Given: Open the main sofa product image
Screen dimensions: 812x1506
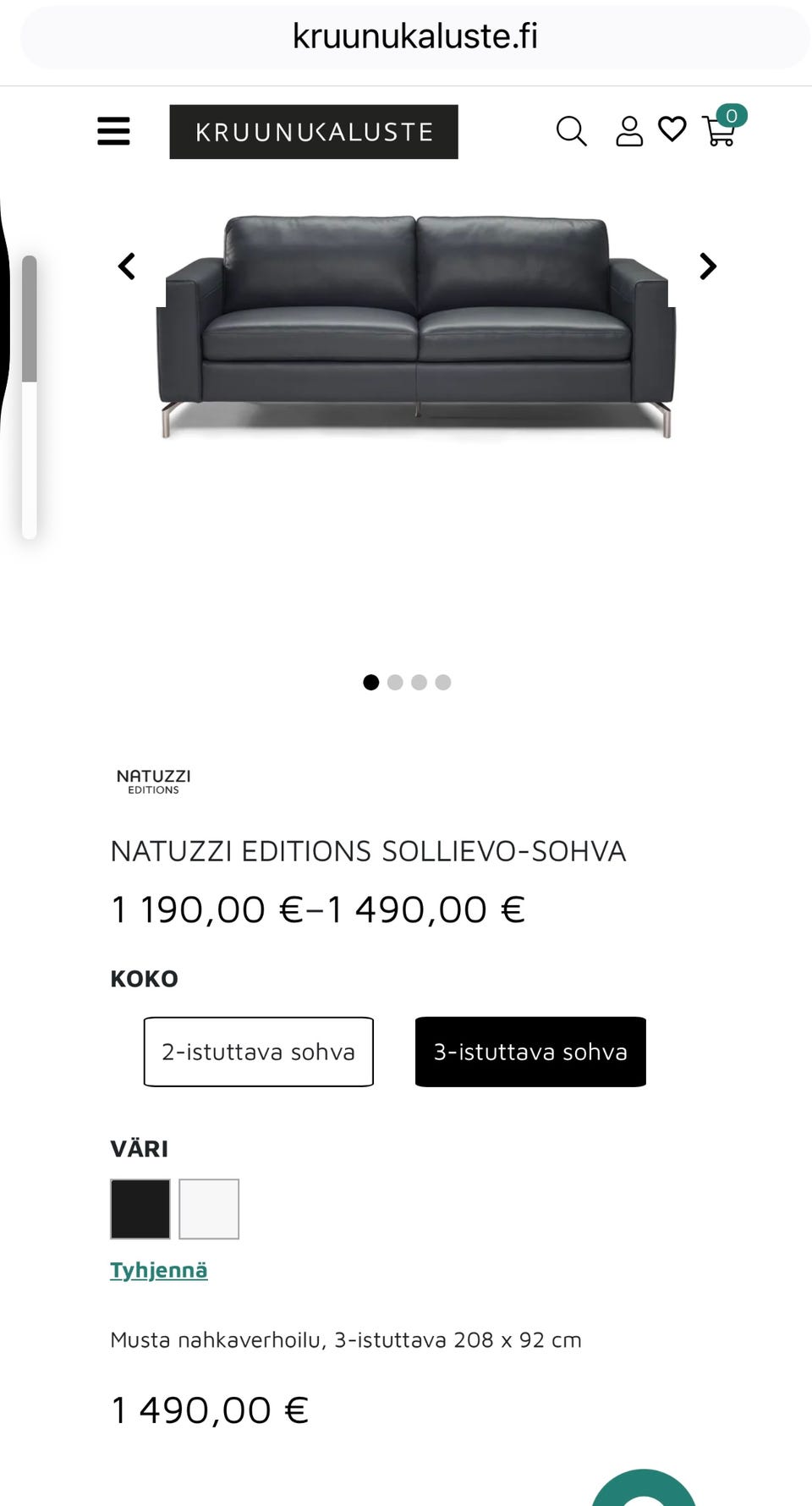Looking at the screenshot, I should click(x=416, y=326).
